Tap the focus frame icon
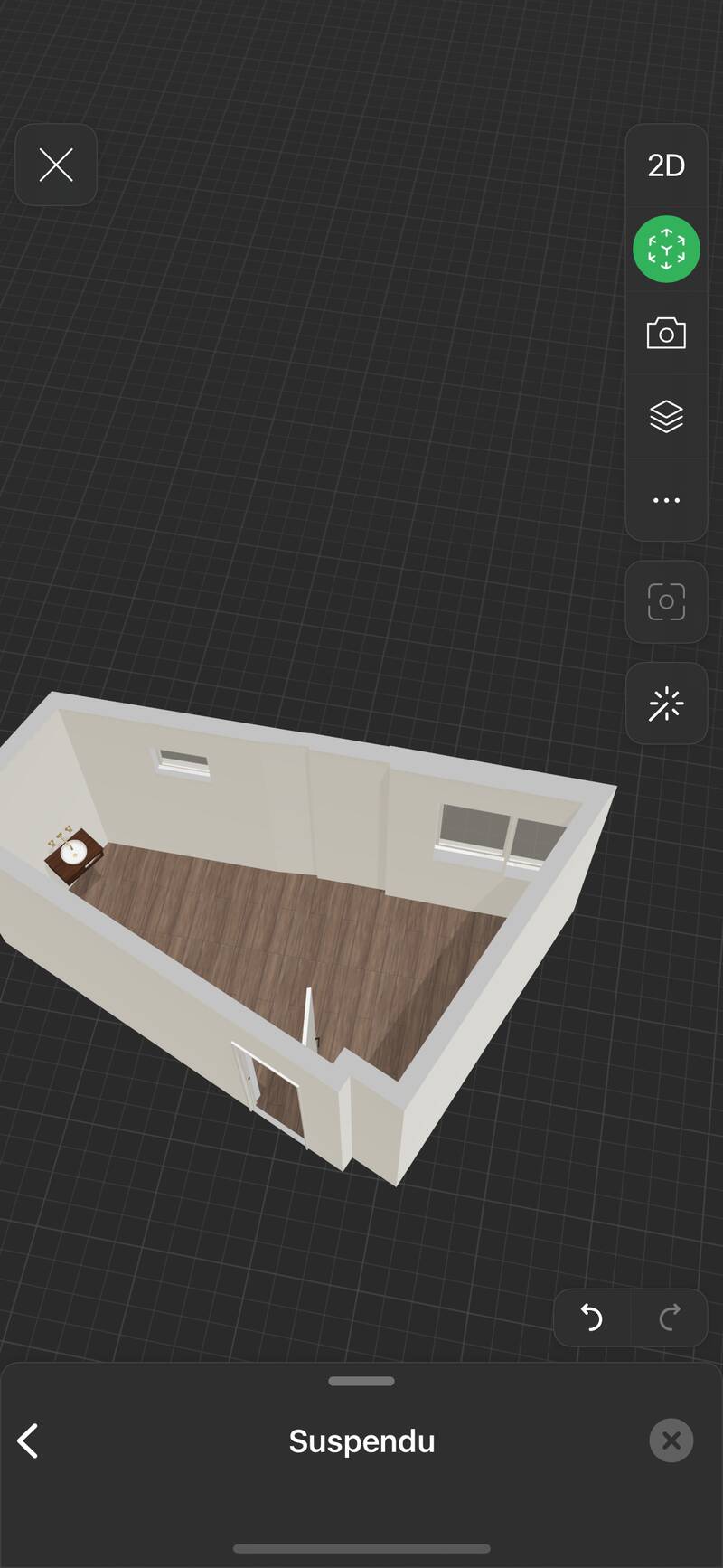 tap(666, 601)
